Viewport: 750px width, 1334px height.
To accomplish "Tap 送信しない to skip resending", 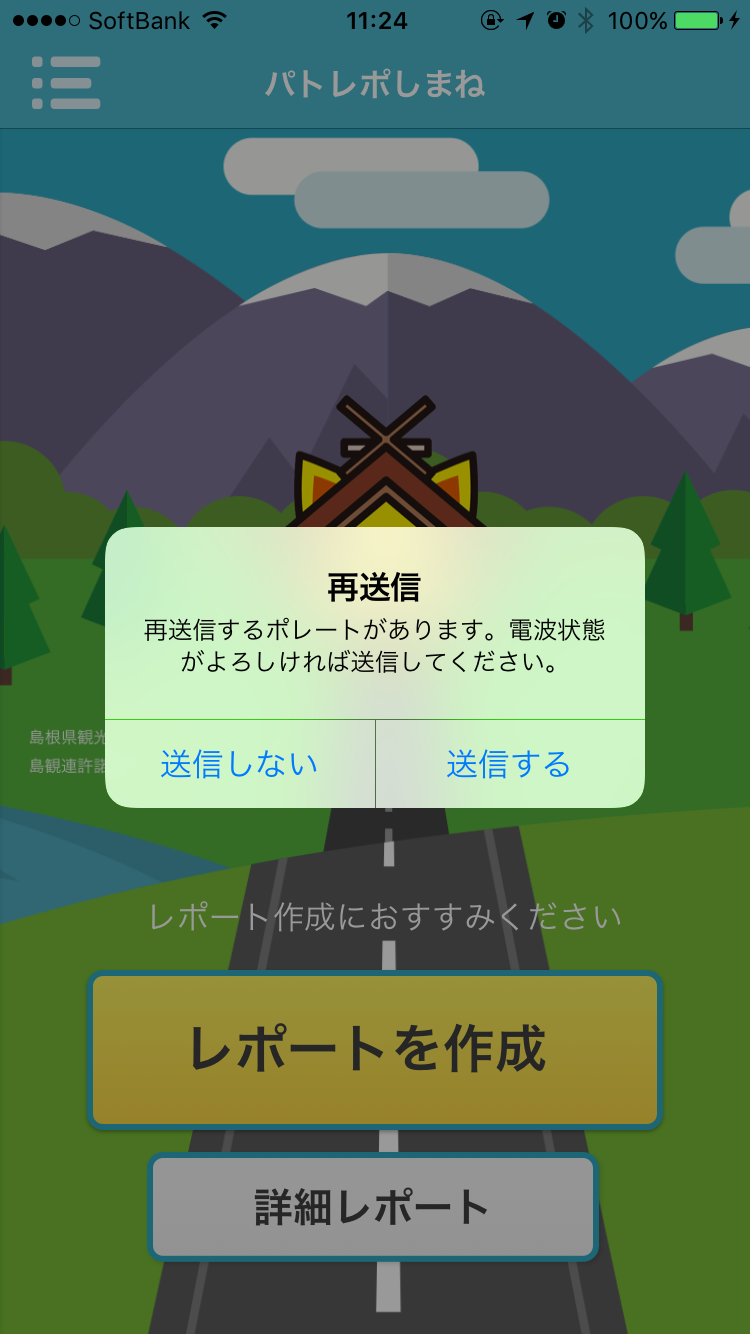I will [x=240, y=764].
